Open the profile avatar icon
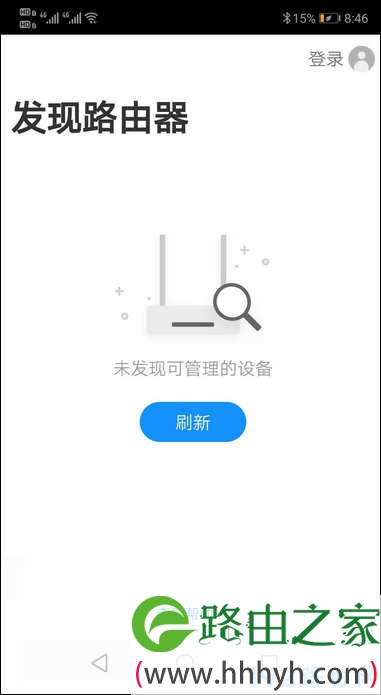This screenshot has width=381, height=695. click(362, 59)
